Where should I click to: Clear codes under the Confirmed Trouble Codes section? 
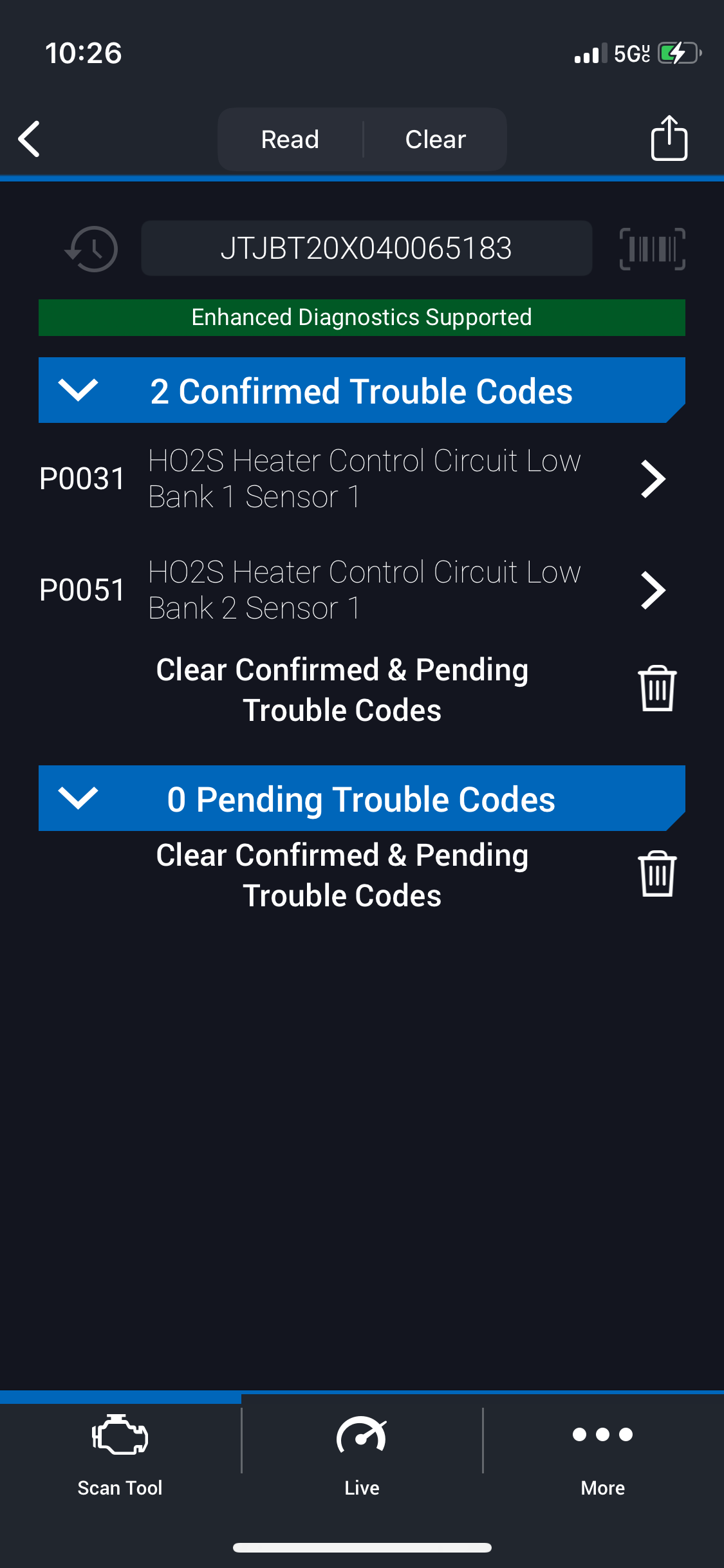tap(656, 689)
